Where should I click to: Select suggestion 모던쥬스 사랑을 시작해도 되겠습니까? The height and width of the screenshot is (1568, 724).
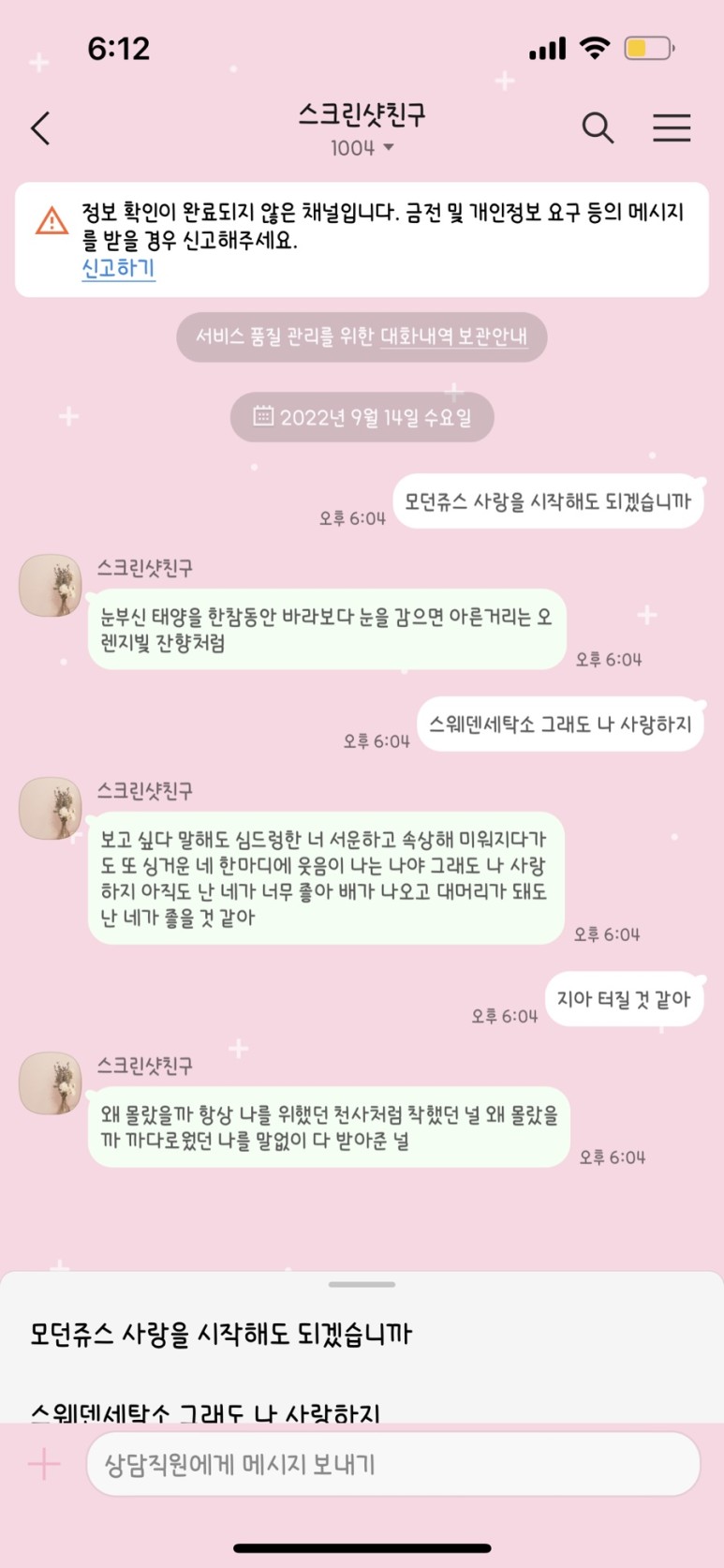pyautogui.click(x=220, y=1334)
